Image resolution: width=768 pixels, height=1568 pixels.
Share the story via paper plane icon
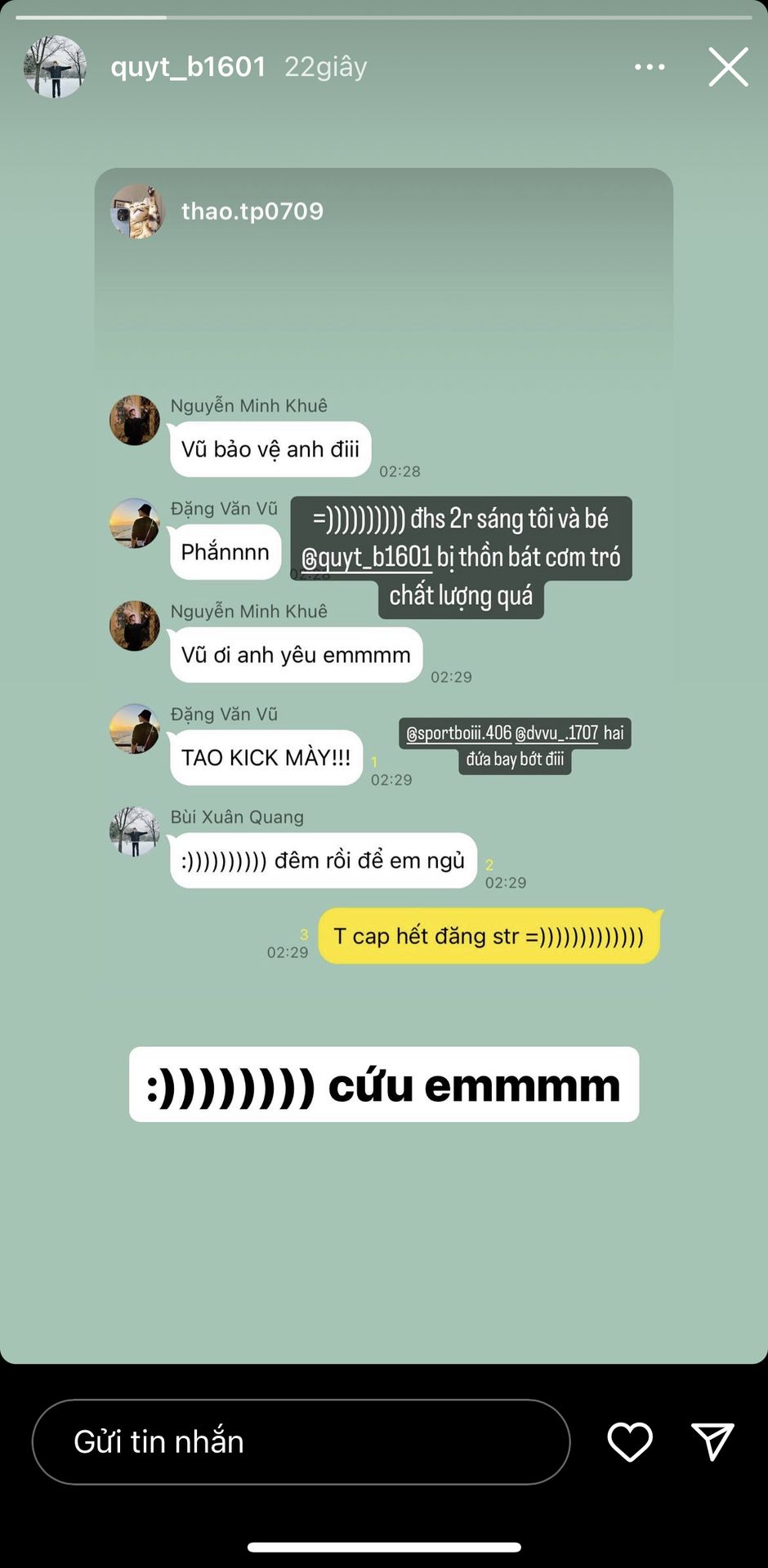(x=712, y=1441)
